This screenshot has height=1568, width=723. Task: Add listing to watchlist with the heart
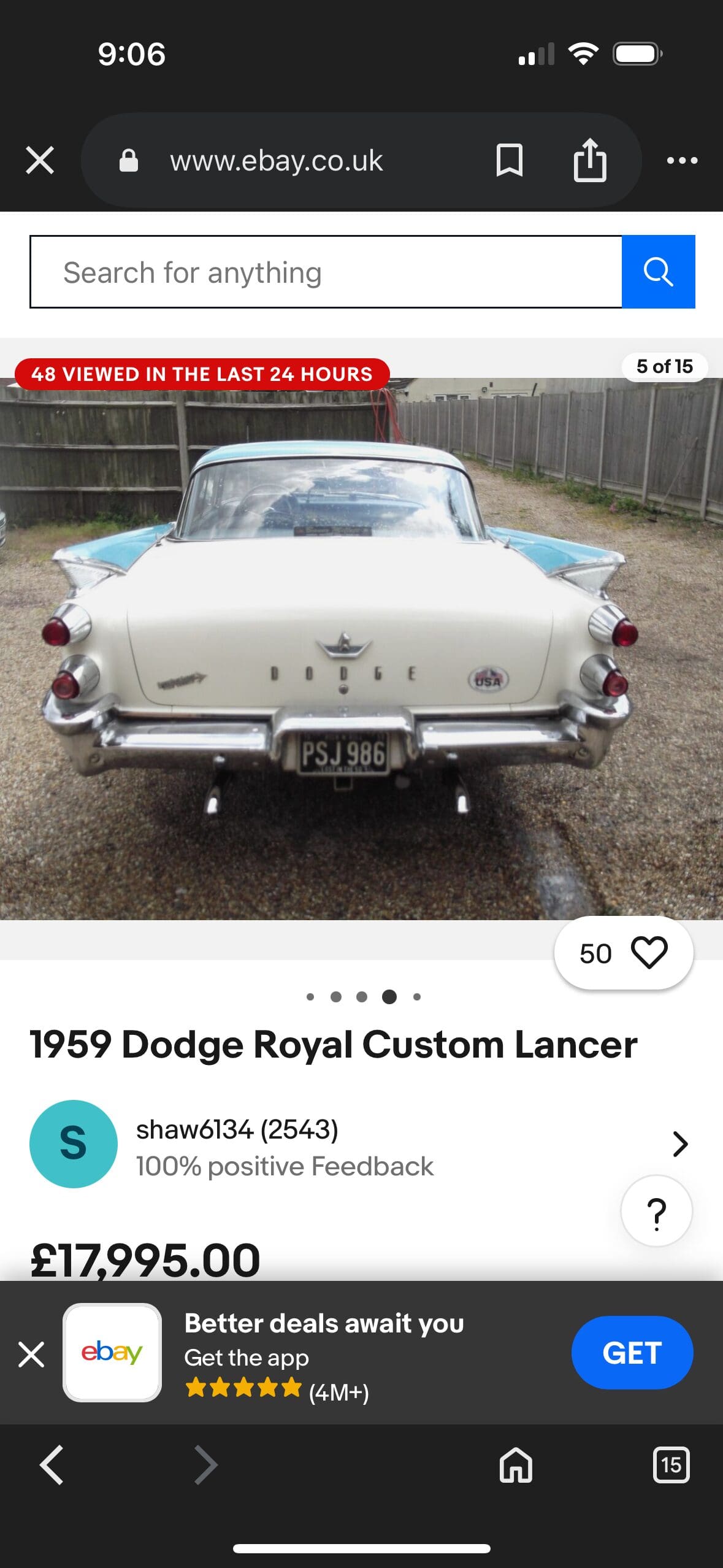click(649, 953)
